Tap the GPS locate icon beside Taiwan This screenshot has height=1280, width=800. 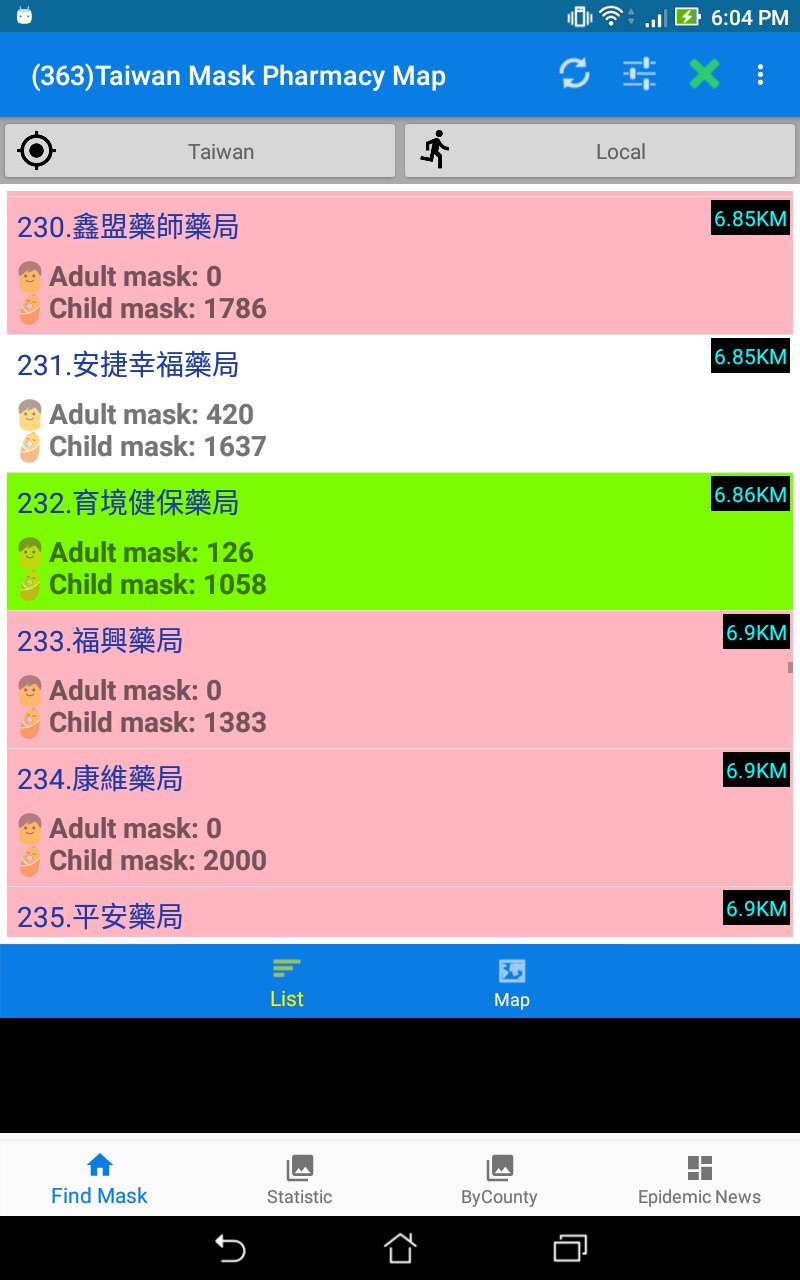click(36, 151)
